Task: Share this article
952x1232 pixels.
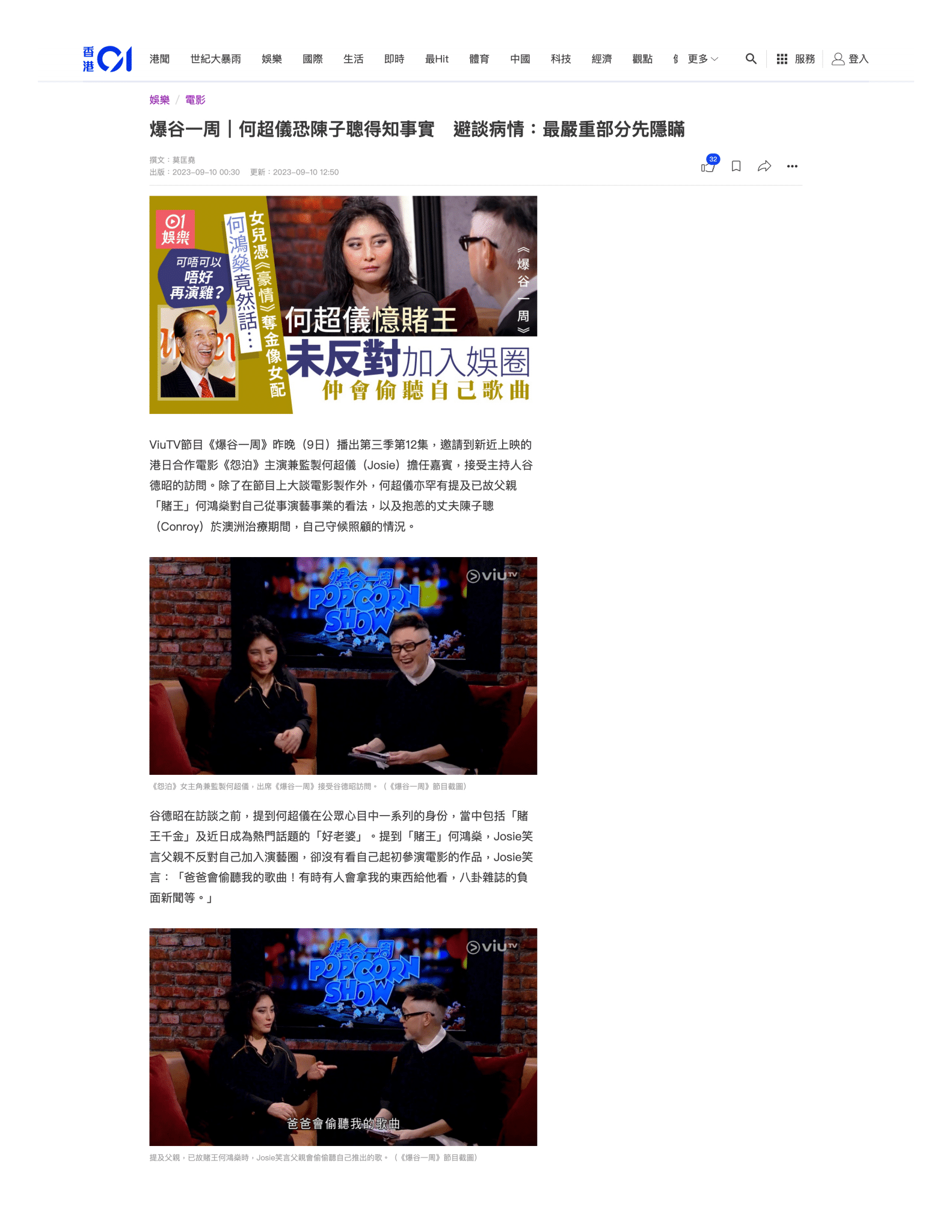Action: click(764, 167)
